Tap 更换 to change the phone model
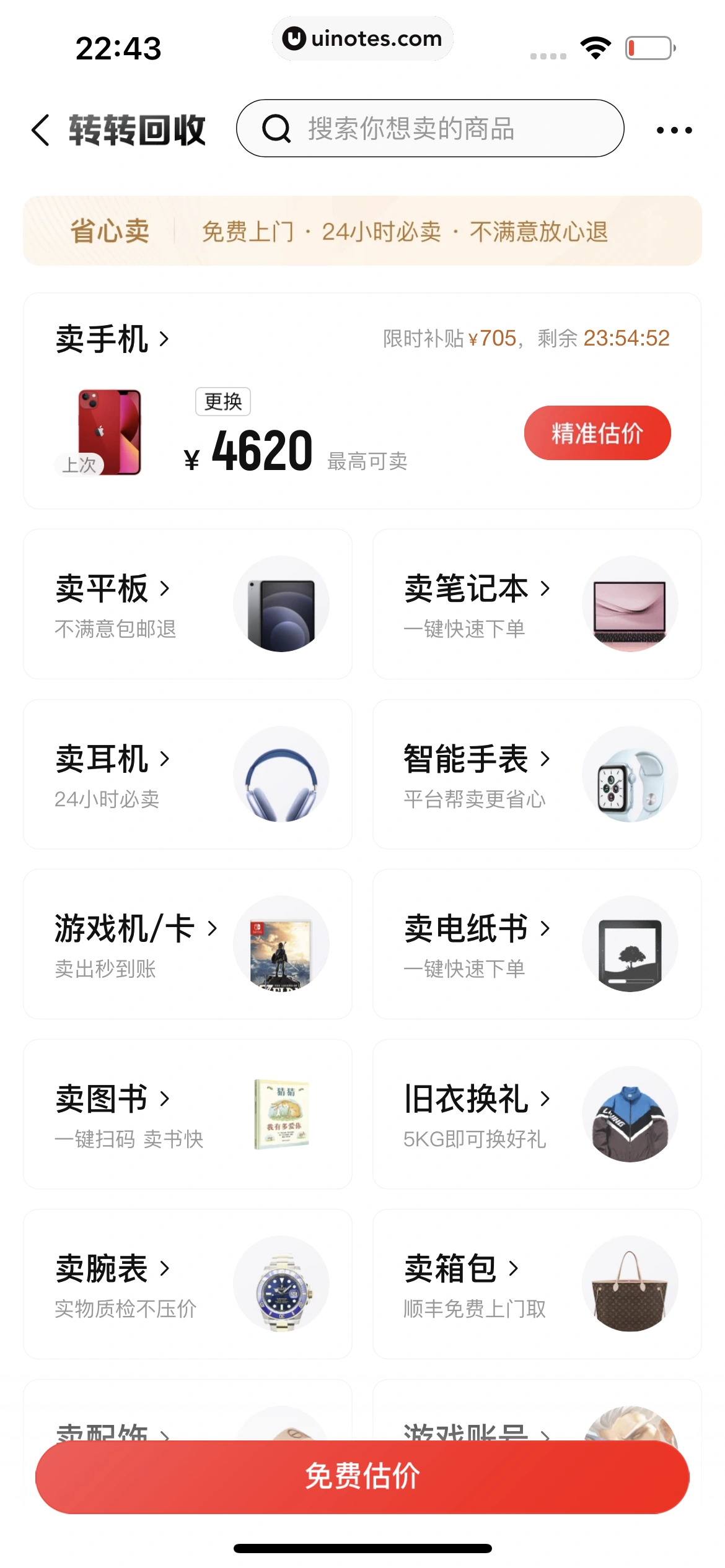The width and height of the screenshot is (725, 1568). pos(222,401)
